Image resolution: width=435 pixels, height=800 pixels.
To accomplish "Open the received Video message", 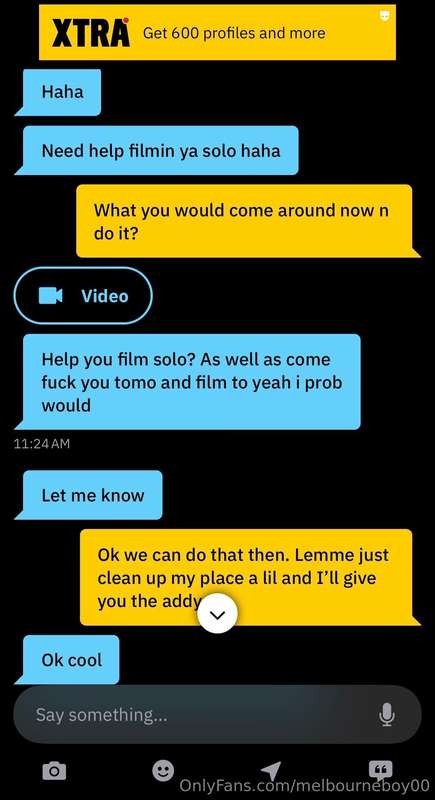I will tap(83, 295).
